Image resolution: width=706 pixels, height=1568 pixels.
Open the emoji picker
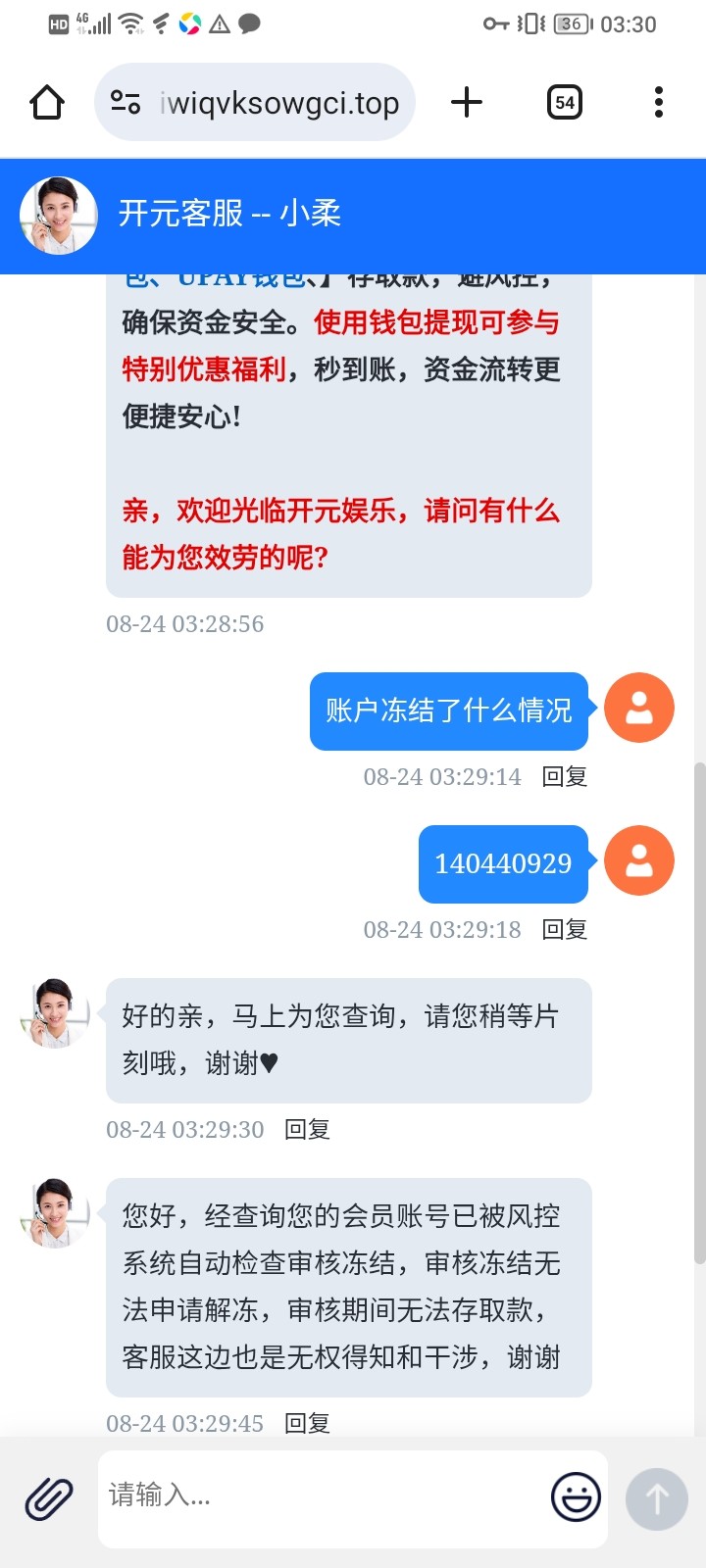click(576, 1496)
